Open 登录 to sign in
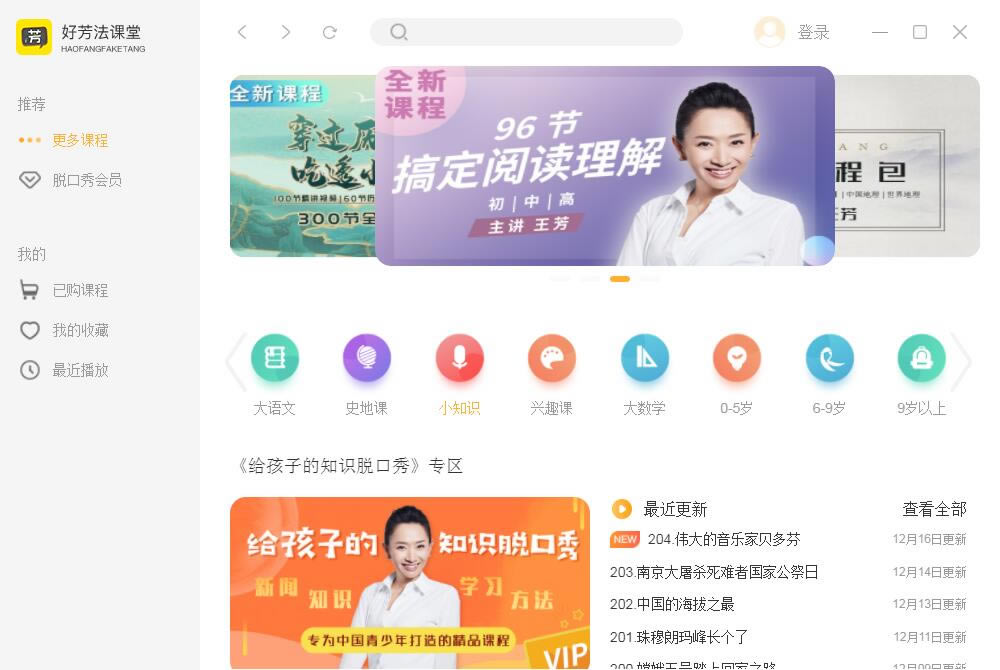This screenshot has height=670, width=1000. tap(813, 32)
